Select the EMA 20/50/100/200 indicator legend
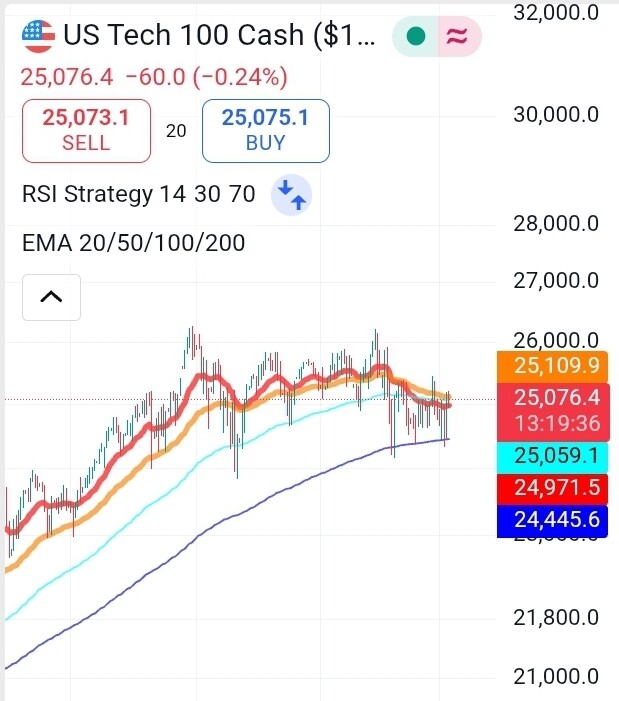619x701 pixels. [x=133, y=243]
